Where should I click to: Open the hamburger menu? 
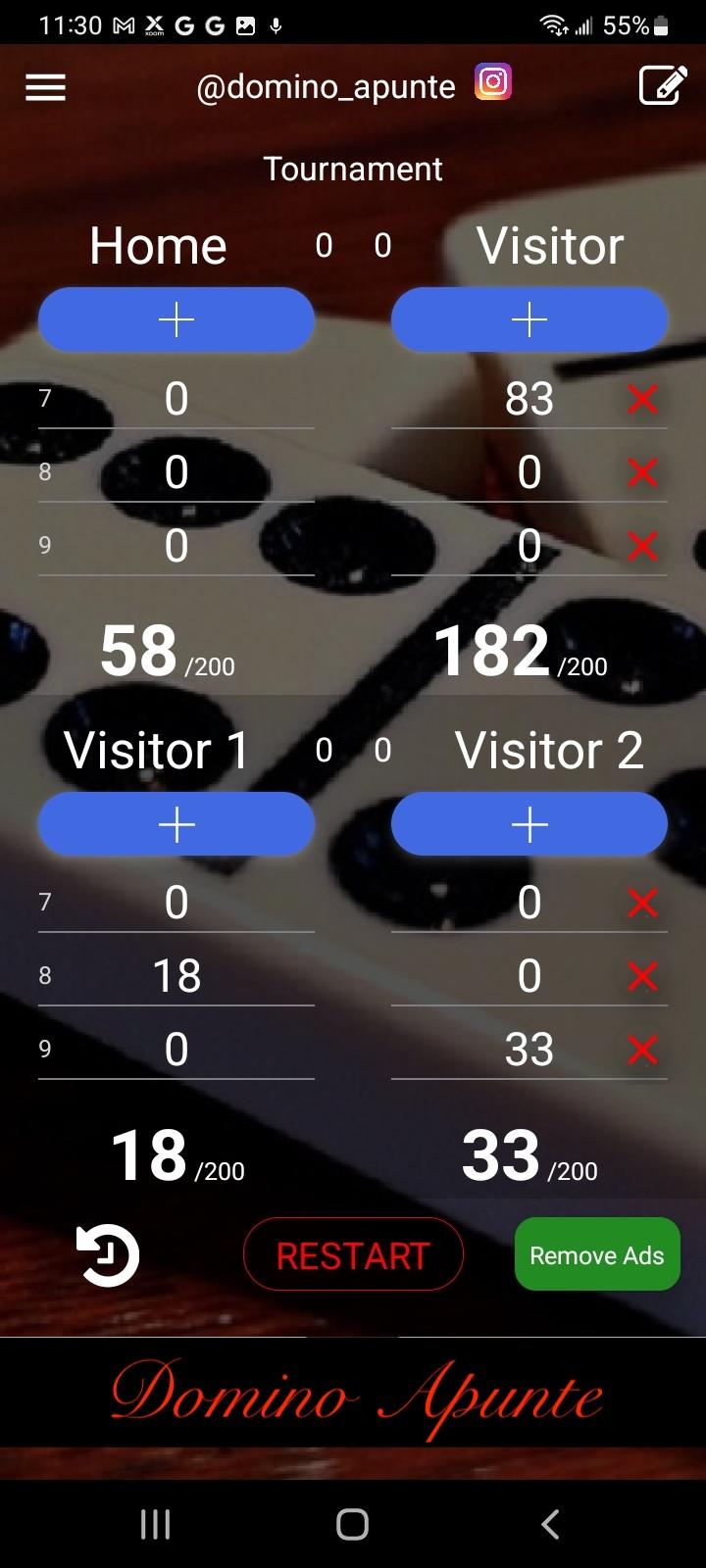click(45, 87)
